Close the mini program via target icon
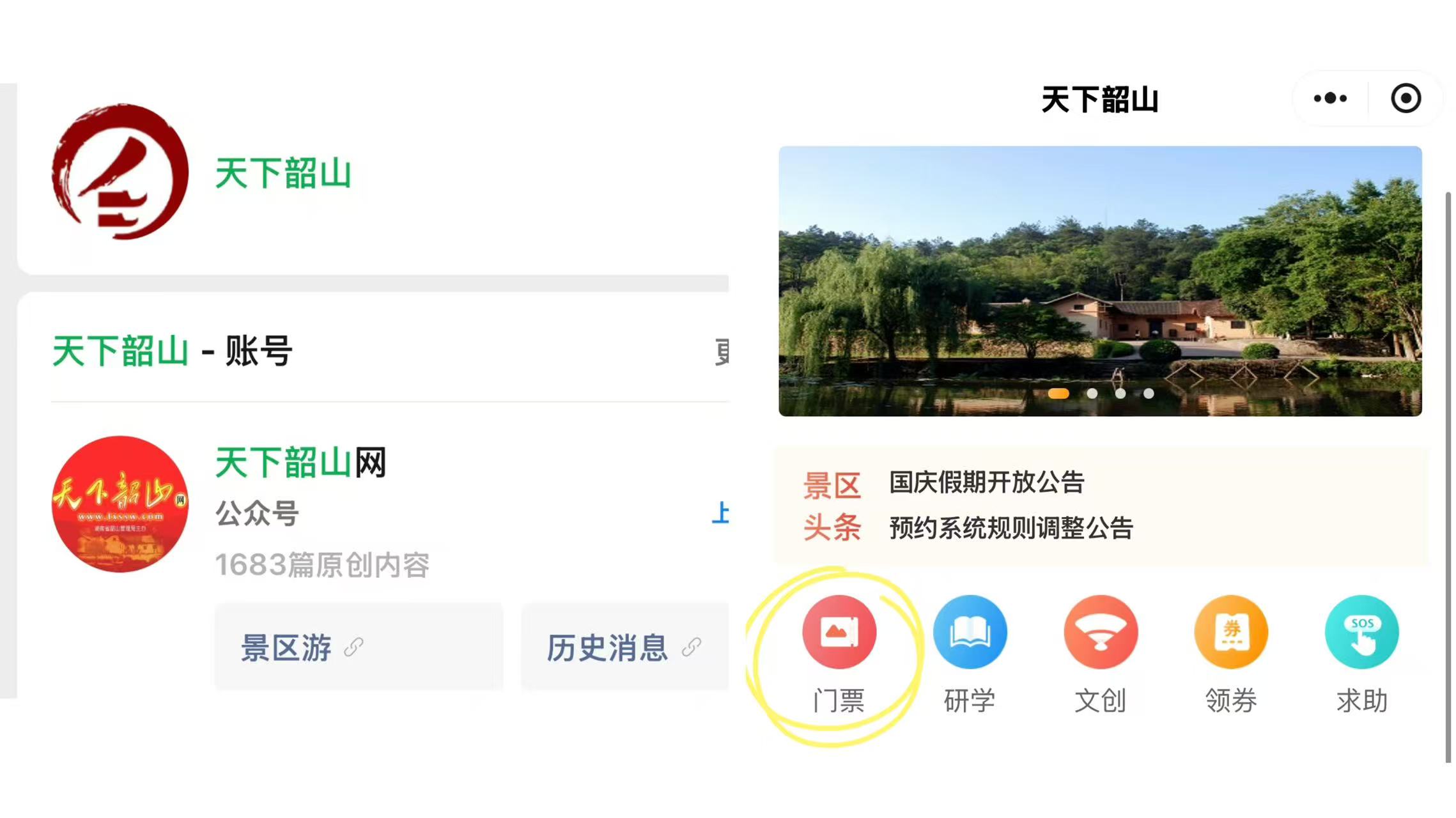Screen dimensions: 1456x818 coord(1406,98)
